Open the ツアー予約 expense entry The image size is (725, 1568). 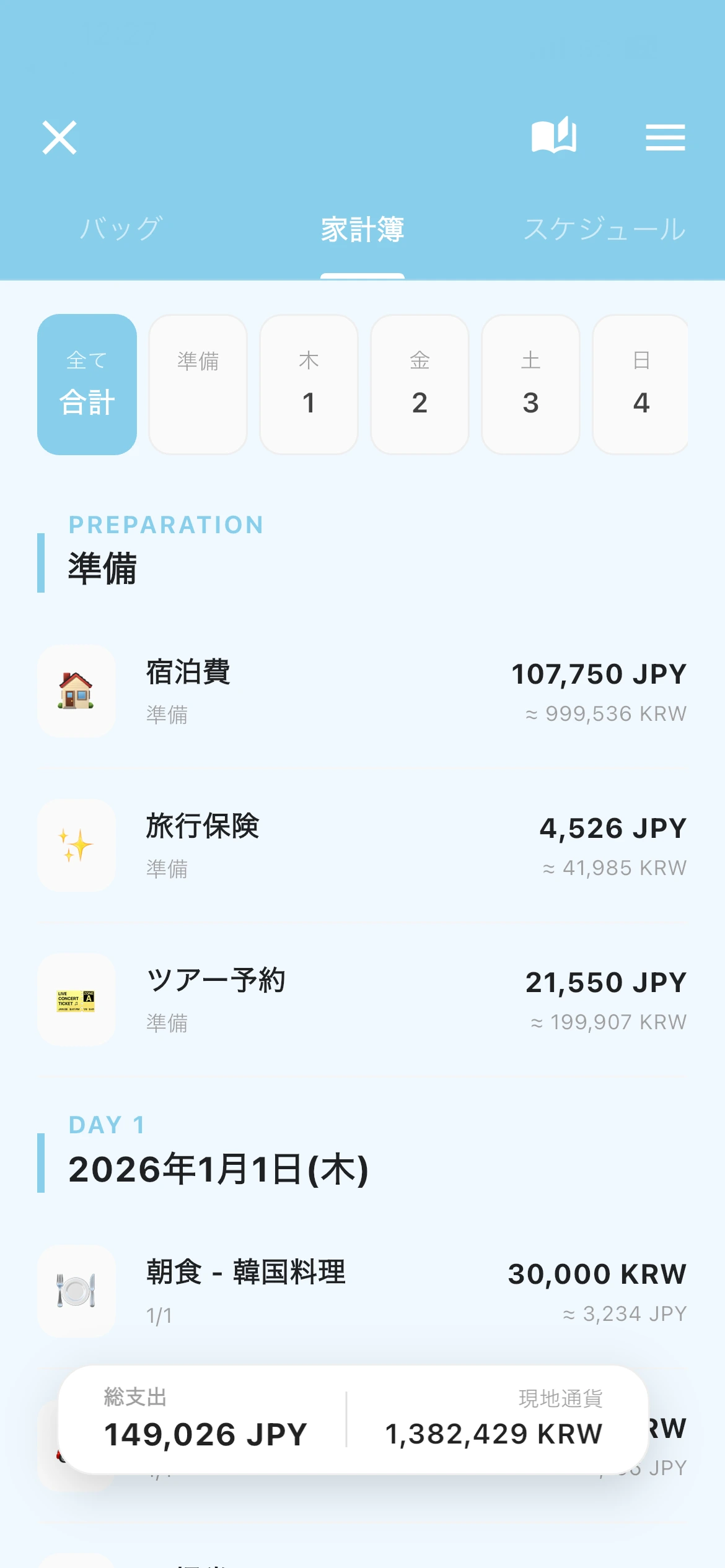point(362,1000)
